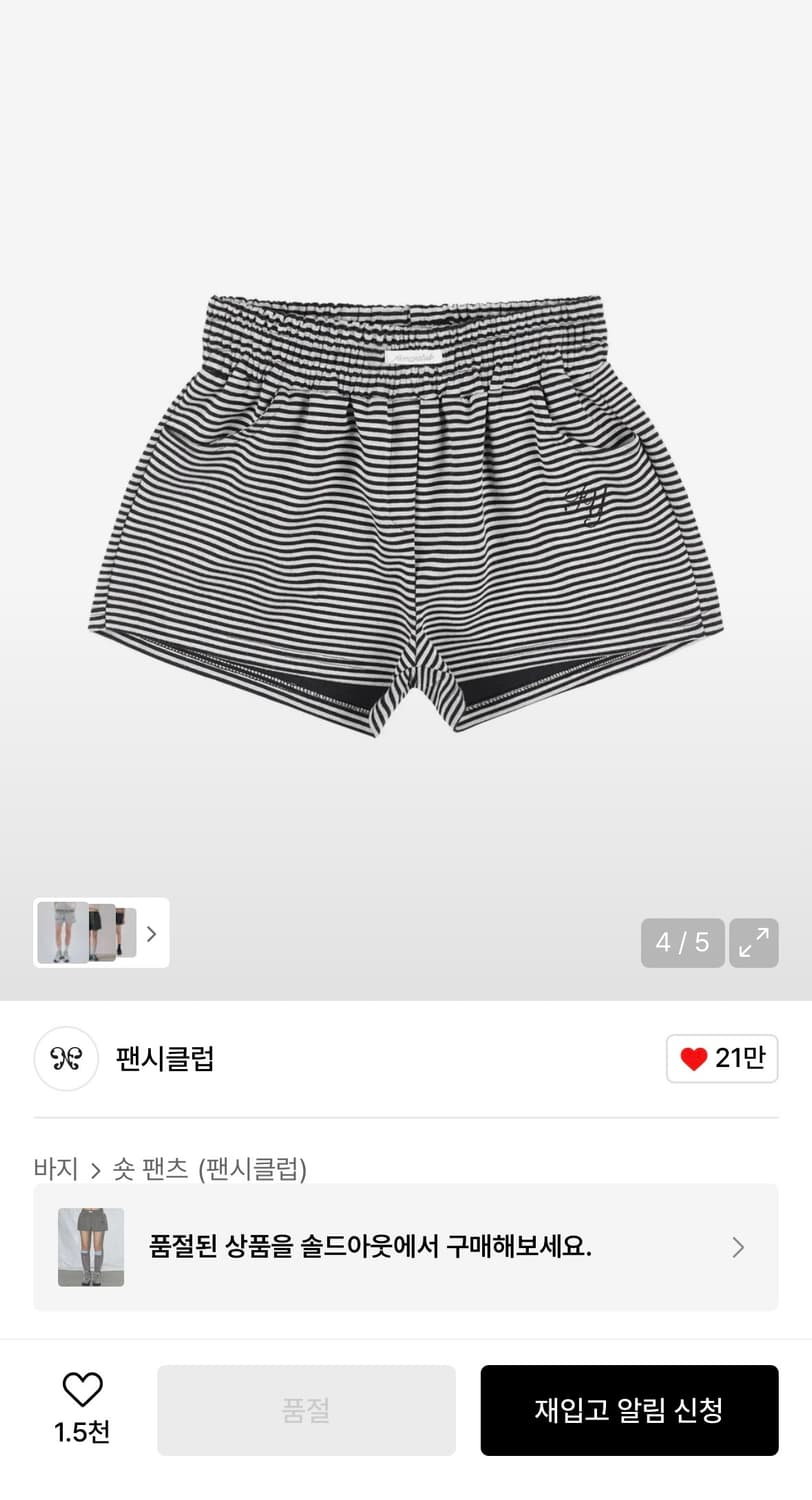Tap 재입고 알림 신청 for restock alerts
Image resolution: width=812 pixels, height=1500 pixels.
tap(628, 1410)
